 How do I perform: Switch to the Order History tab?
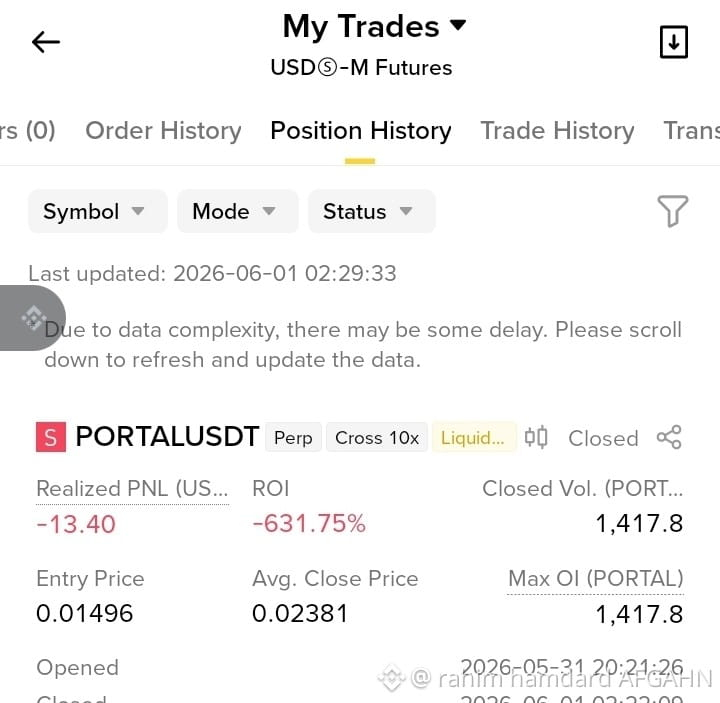[163, 131]
